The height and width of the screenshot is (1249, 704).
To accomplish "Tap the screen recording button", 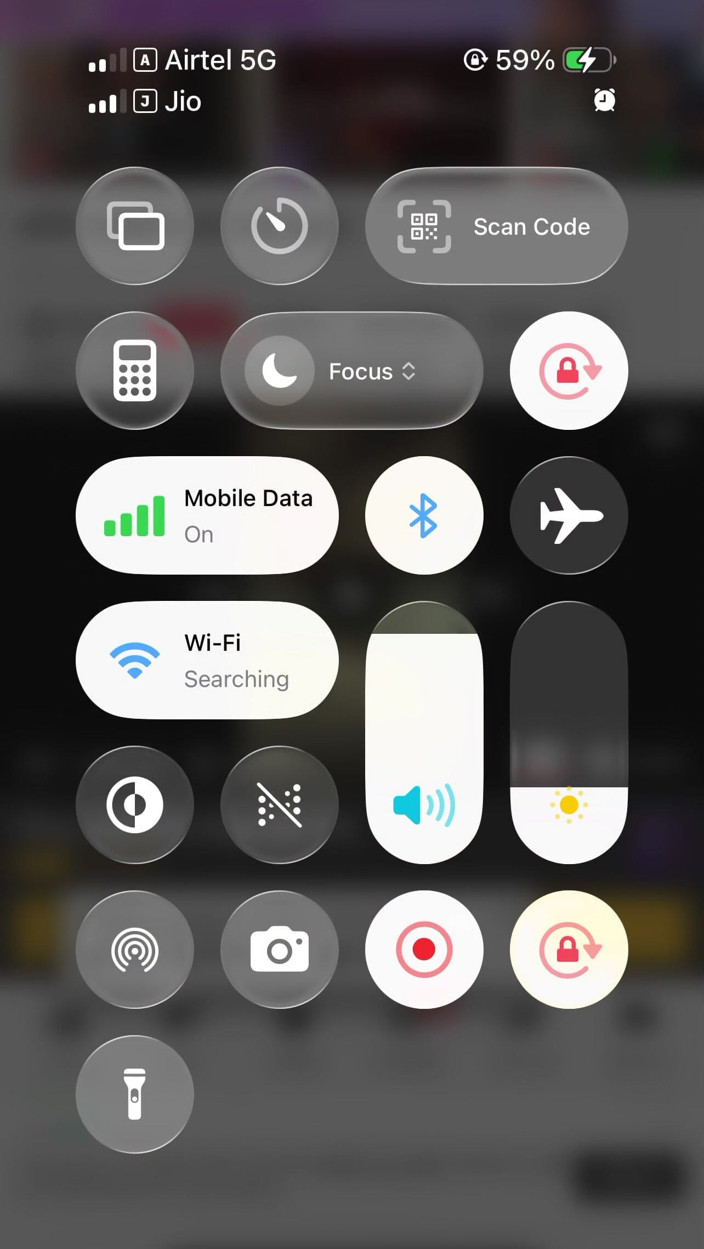I will point(424,950).
